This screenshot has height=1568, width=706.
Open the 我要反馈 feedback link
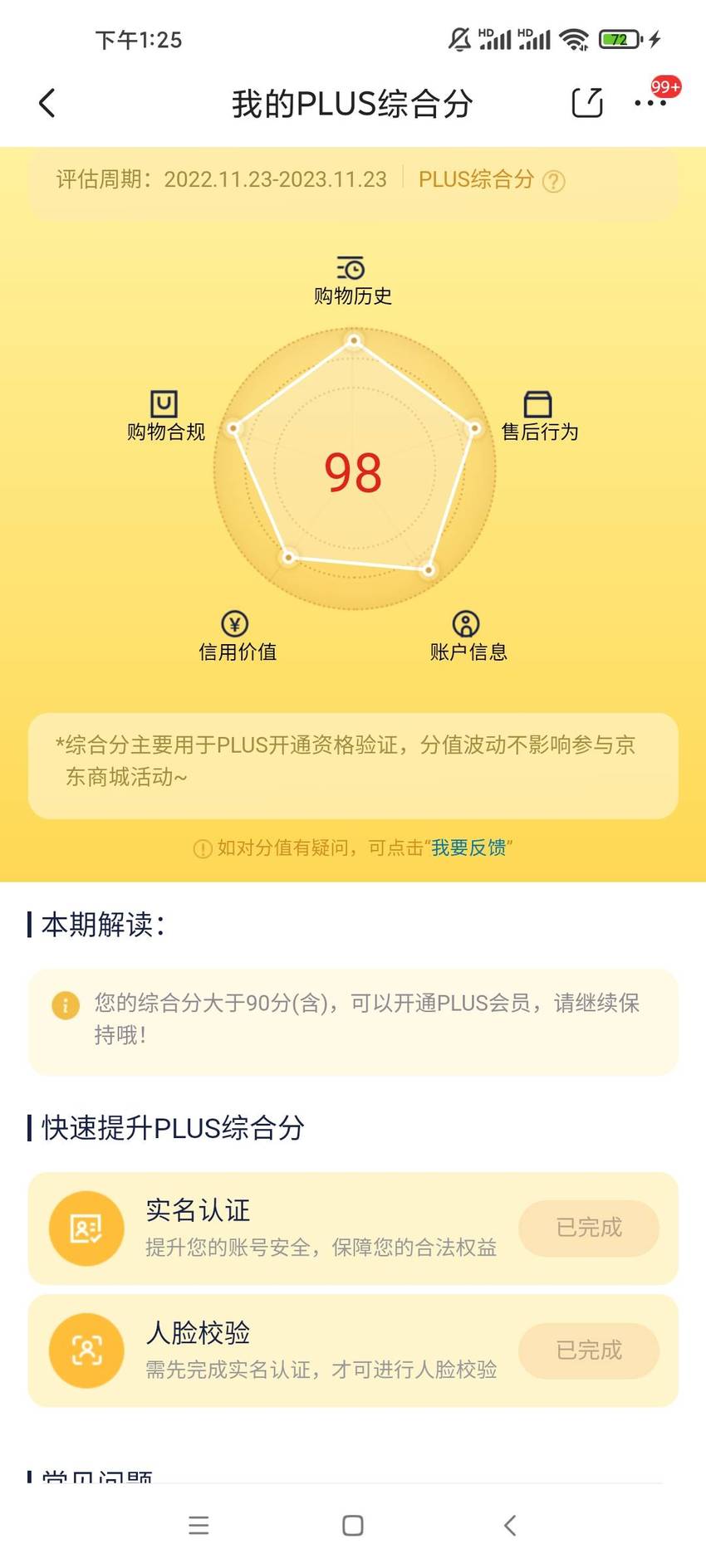pyautogui.click(x=468, y=848)
